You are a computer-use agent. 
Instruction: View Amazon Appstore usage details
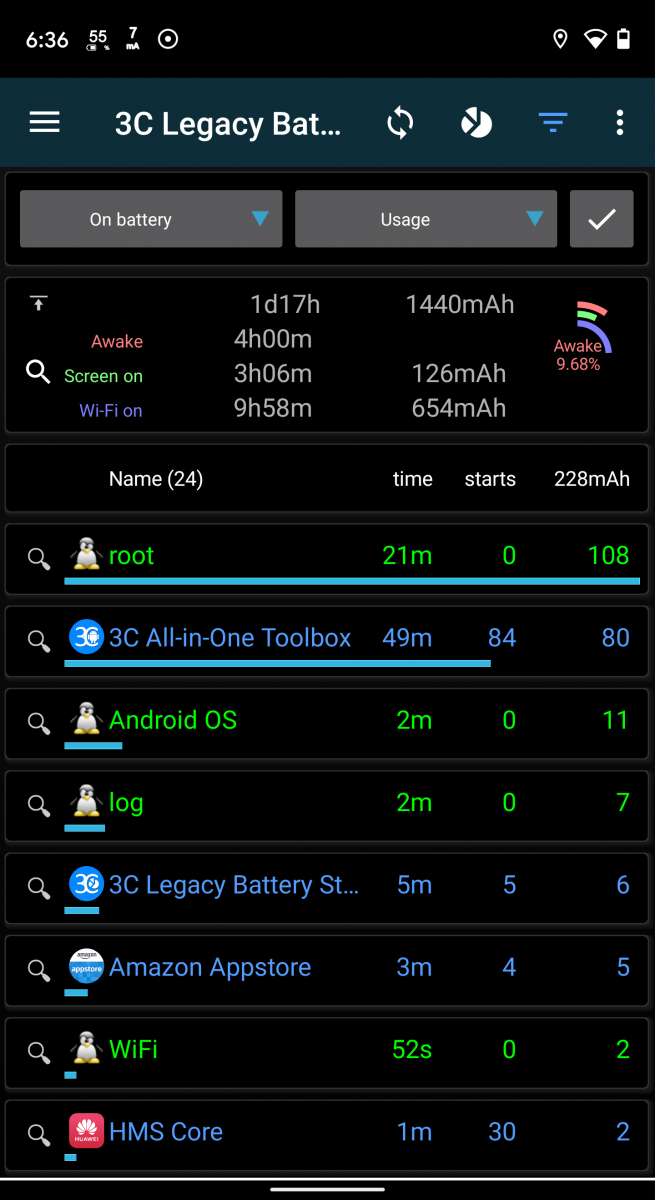tap(327, 970)
